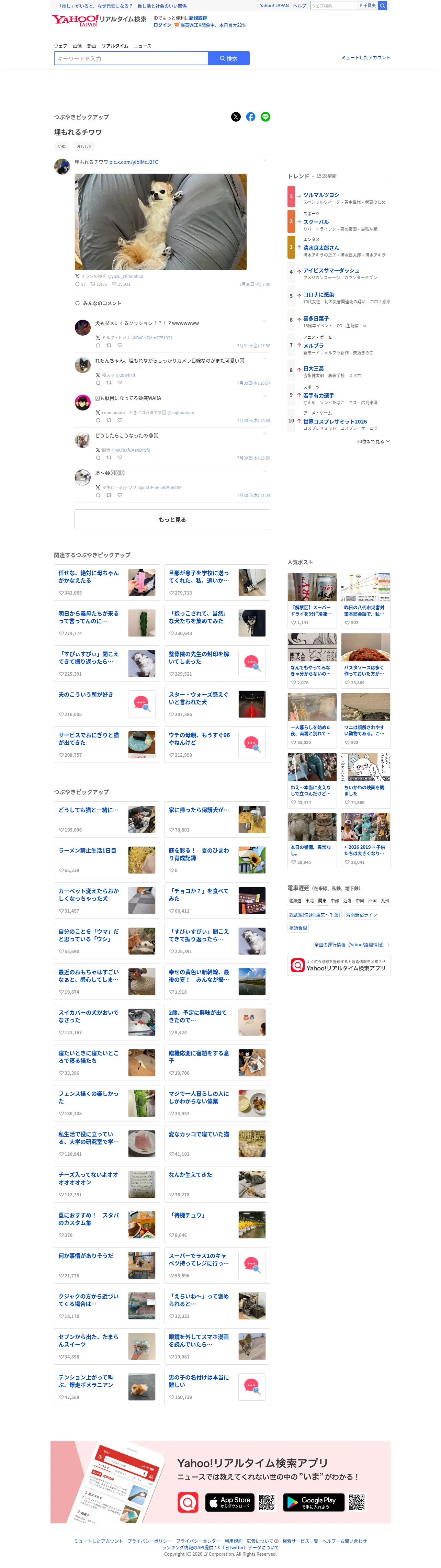441x1568 pixels.
Task: Tap the App Store download badge
Action: 229,1502
